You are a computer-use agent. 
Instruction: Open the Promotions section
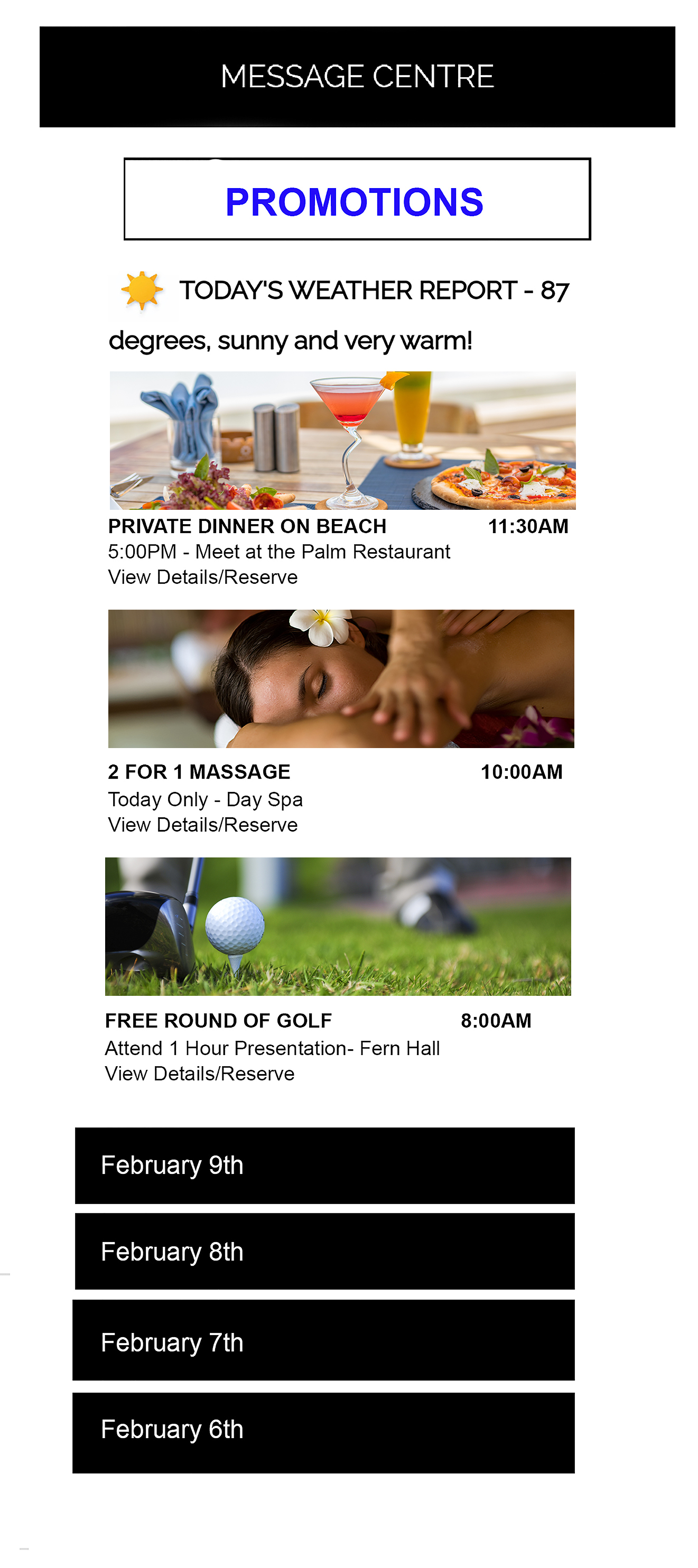point(357,199)
